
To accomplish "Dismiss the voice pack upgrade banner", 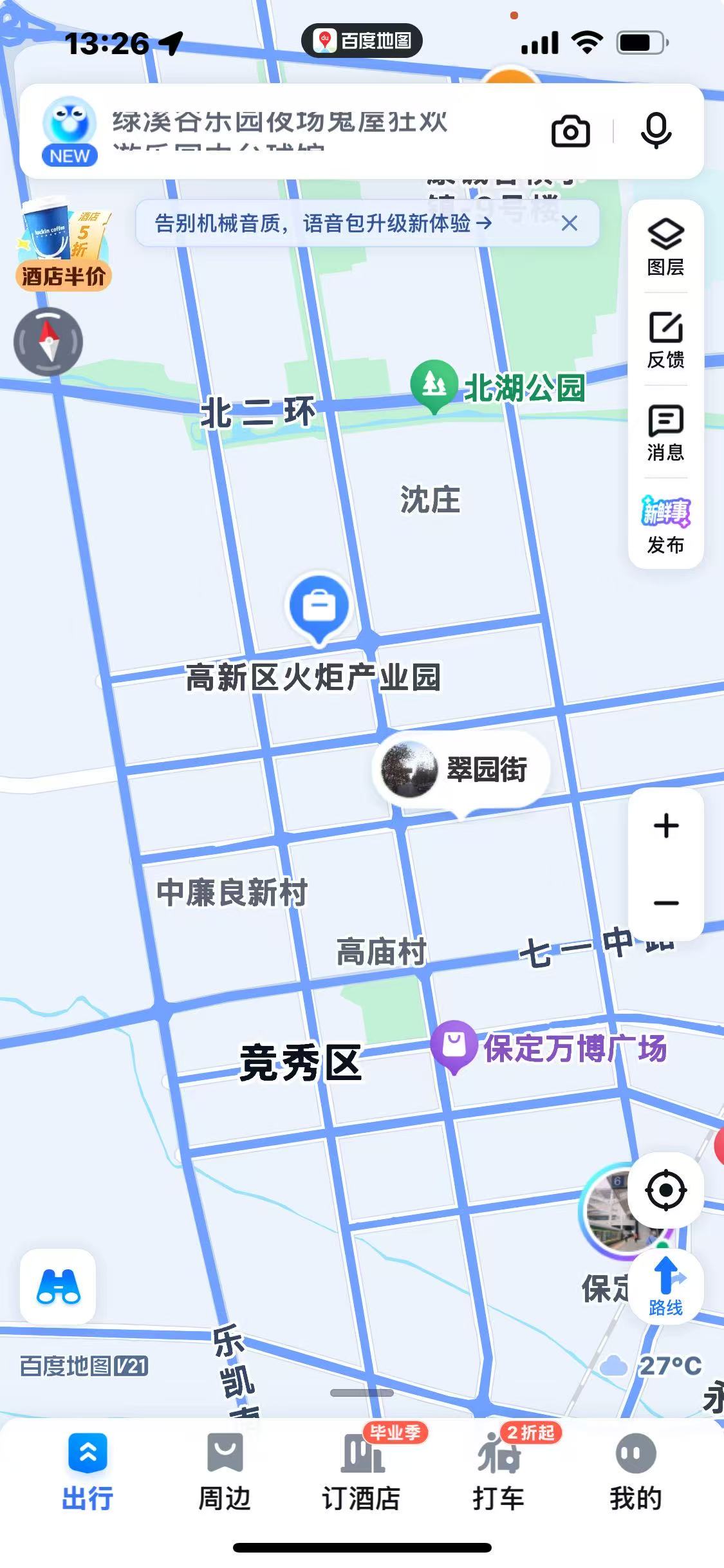I will [569, 223].
